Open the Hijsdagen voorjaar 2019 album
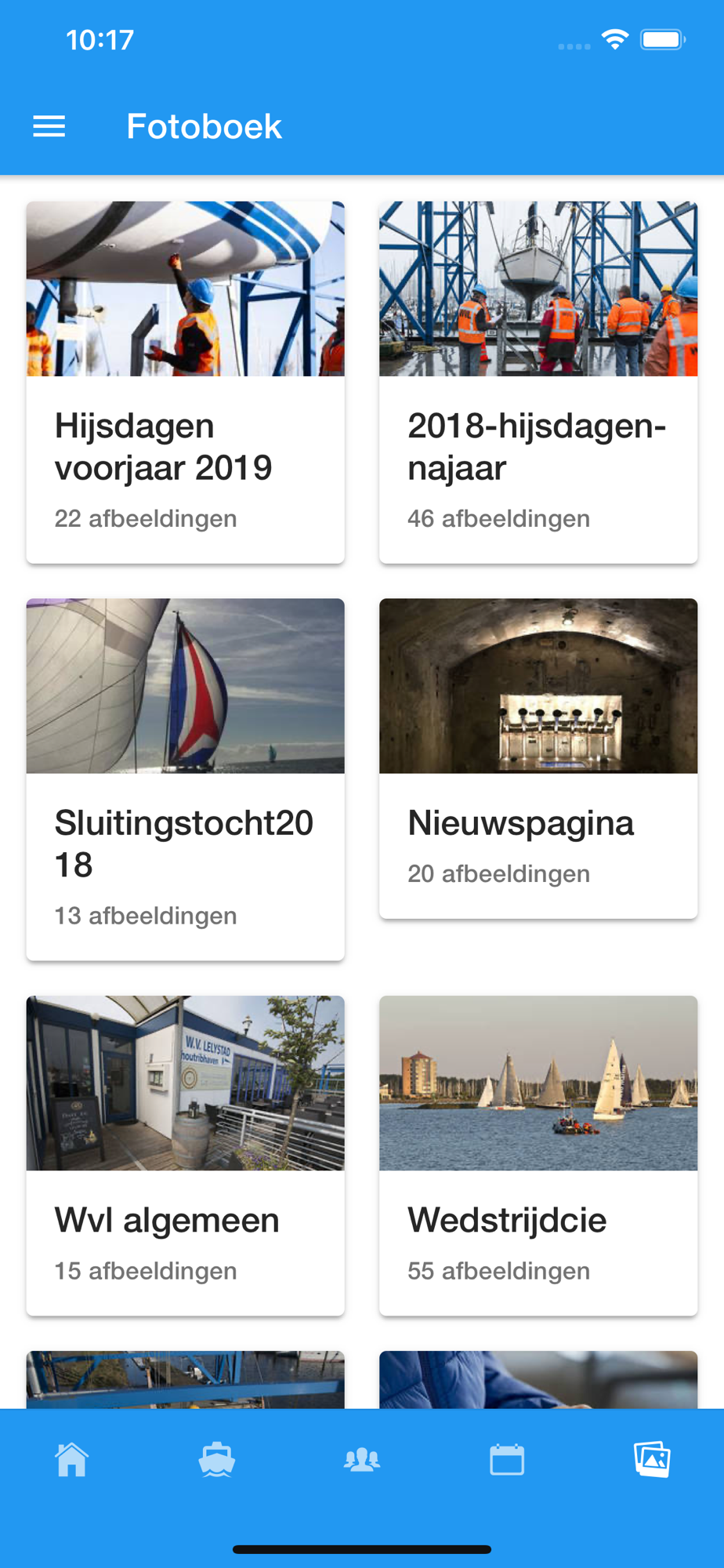724x1568 pixels. (185, 382)
